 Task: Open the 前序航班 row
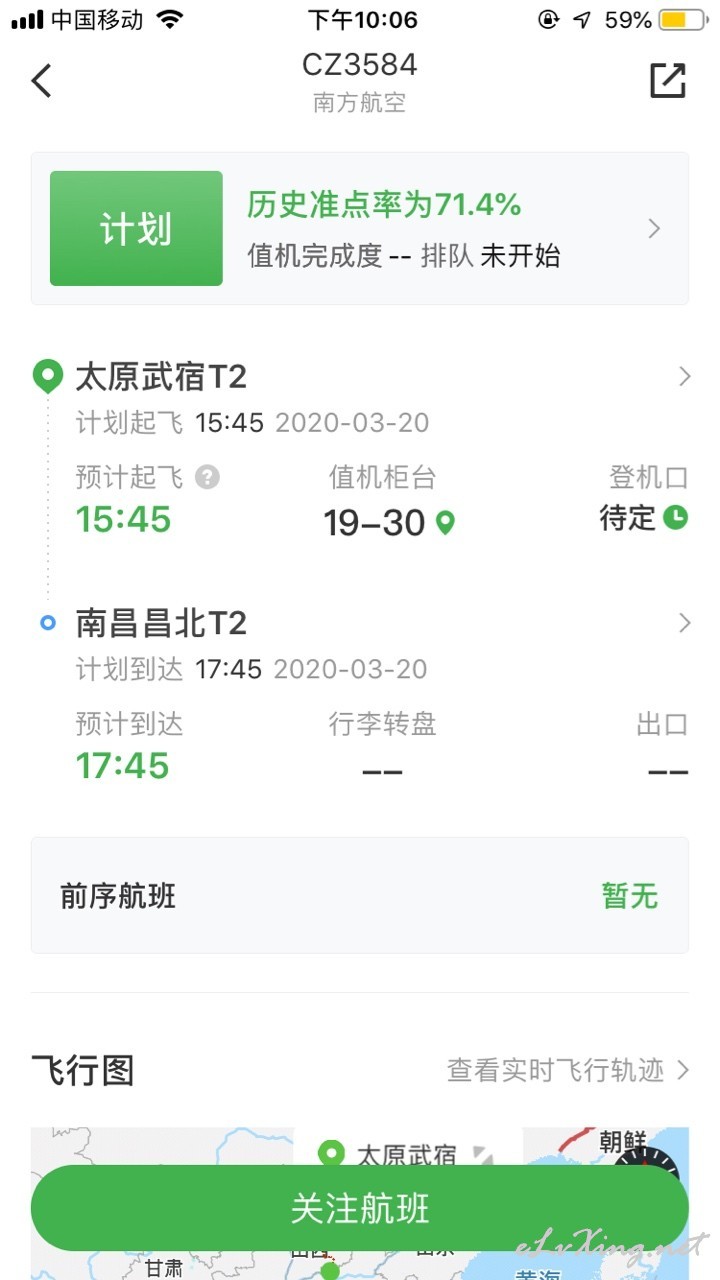(x=360, y=896)
